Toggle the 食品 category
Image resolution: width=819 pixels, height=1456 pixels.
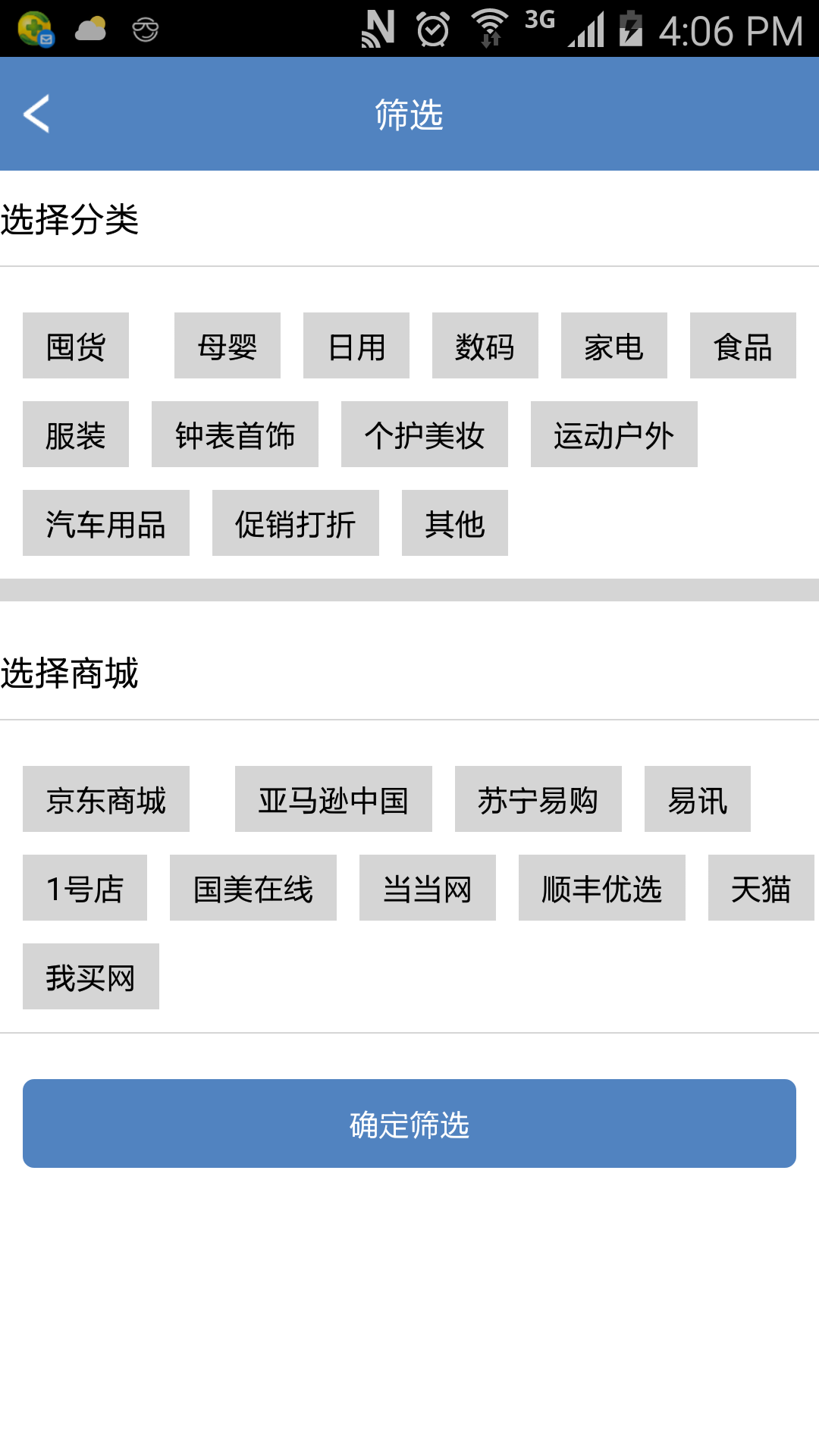(742, 345)
